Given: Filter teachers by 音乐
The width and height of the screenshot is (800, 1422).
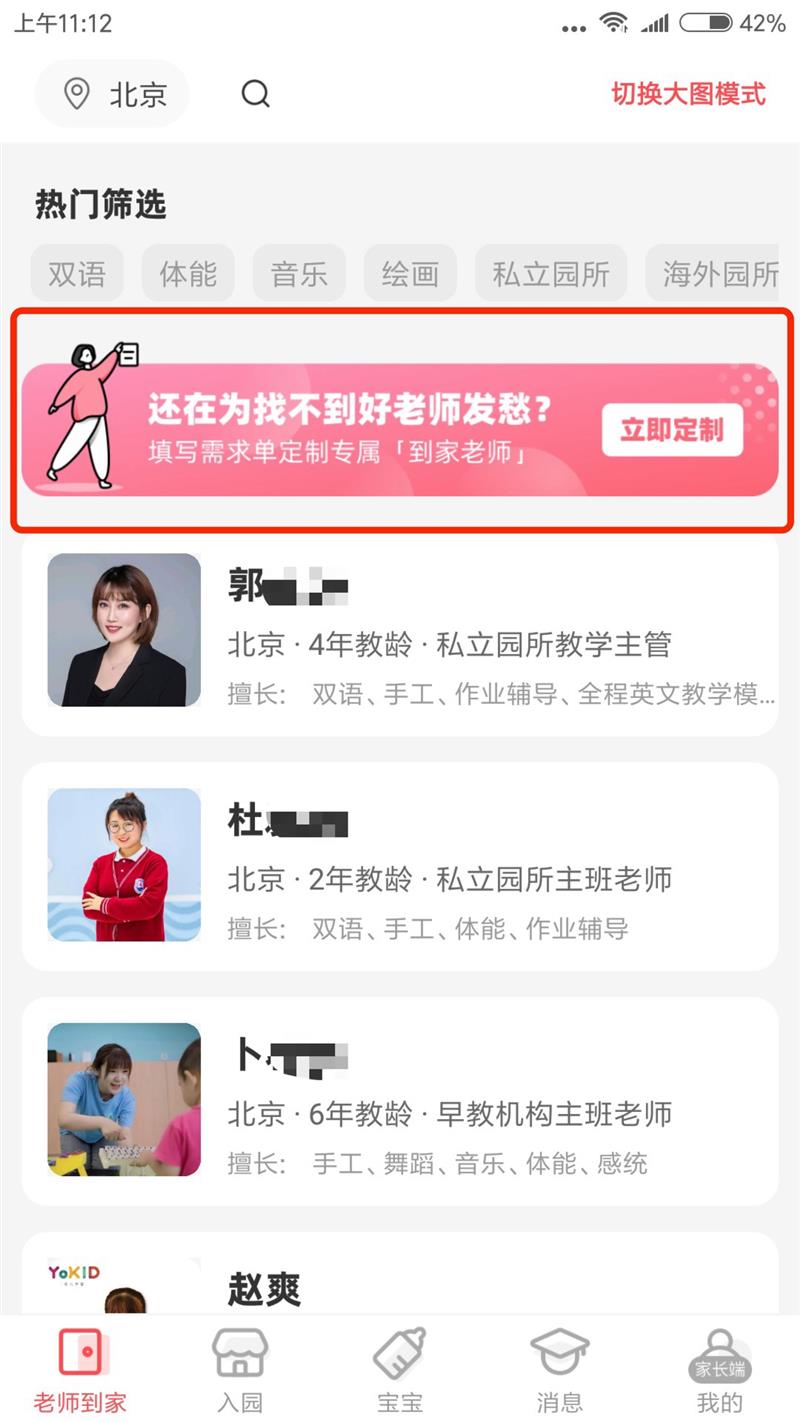Looking at the screenshot, I should 299,273.
